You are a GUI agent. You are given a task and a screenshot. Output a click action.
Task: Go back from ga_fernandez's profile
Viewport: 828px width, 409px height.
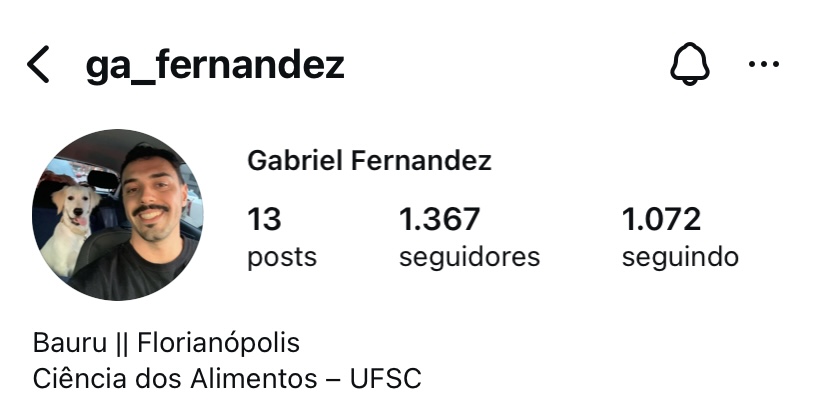tap(38, 65)
